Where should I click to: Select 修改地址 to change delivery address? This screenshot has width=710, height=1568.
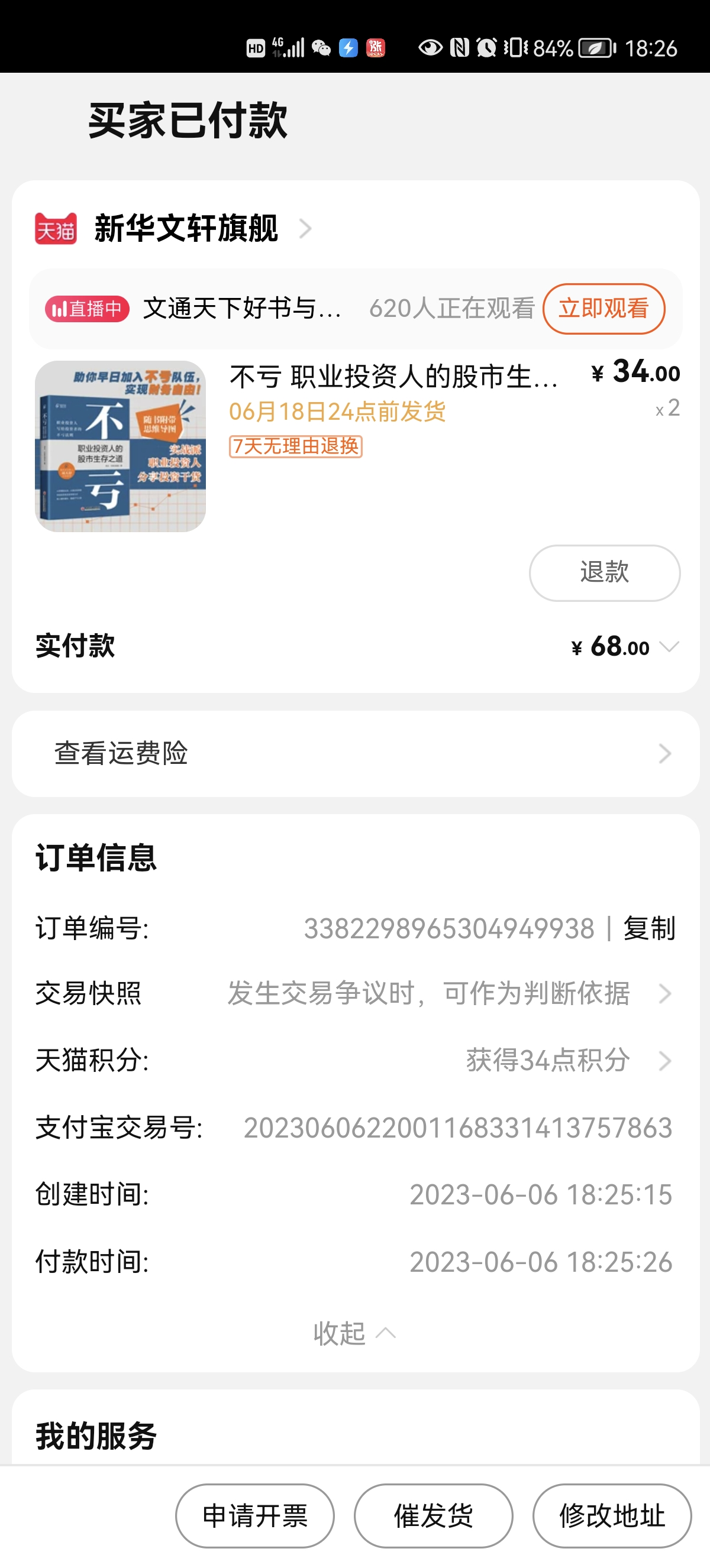coord(611,1515)
